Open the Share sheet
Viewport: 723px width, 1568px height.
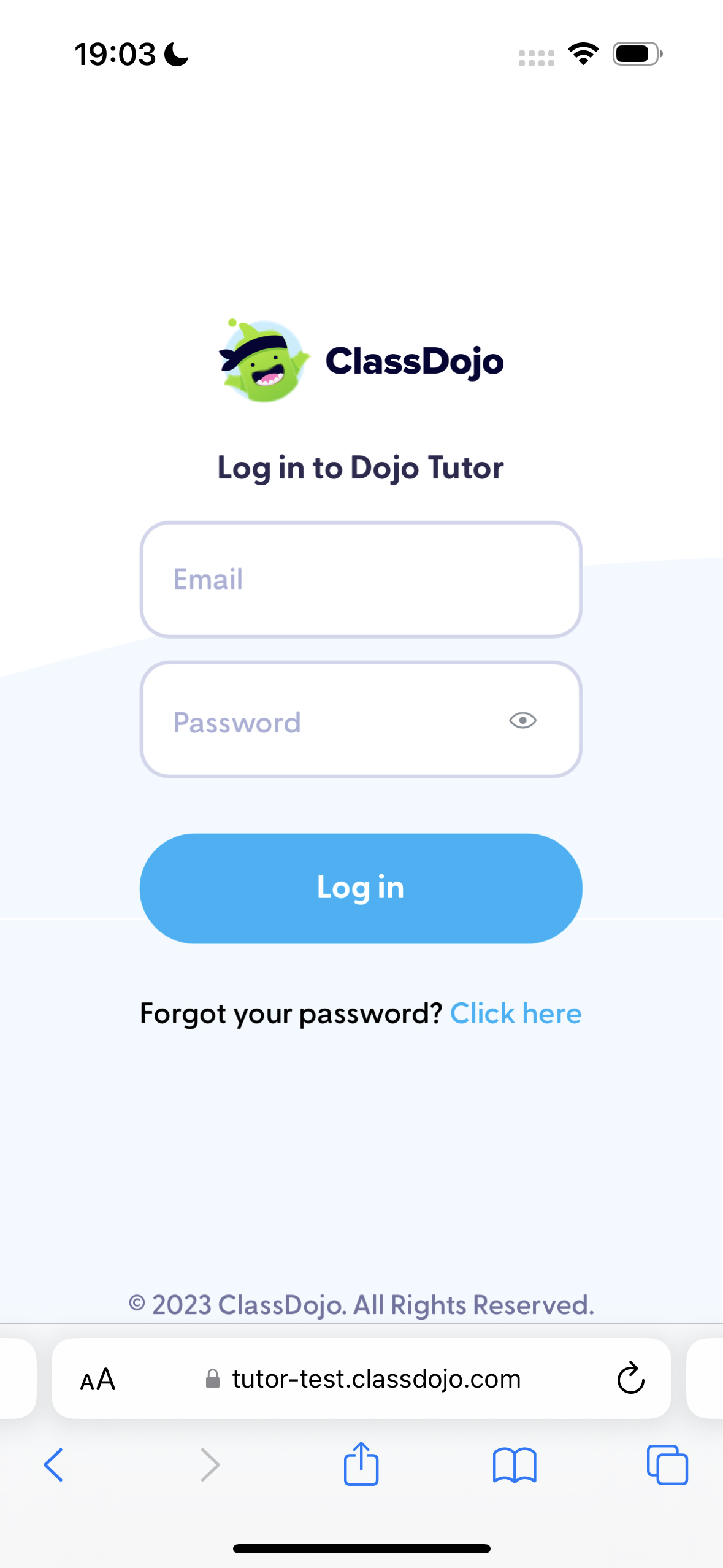361,1465
